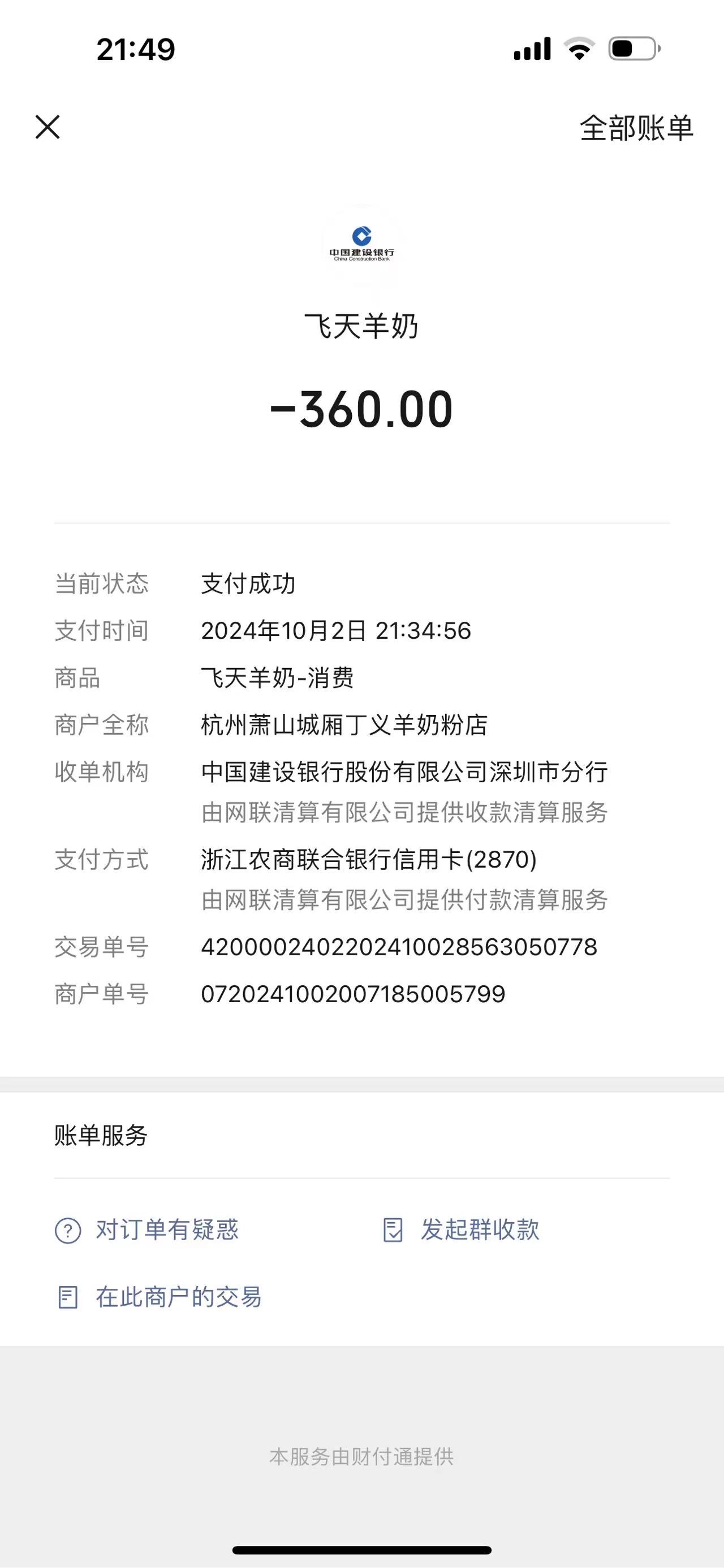The height and width of the screenshot is (1568, 724).
Task: Open 全部账单 to view all bills
Action: tap(636, 128)
